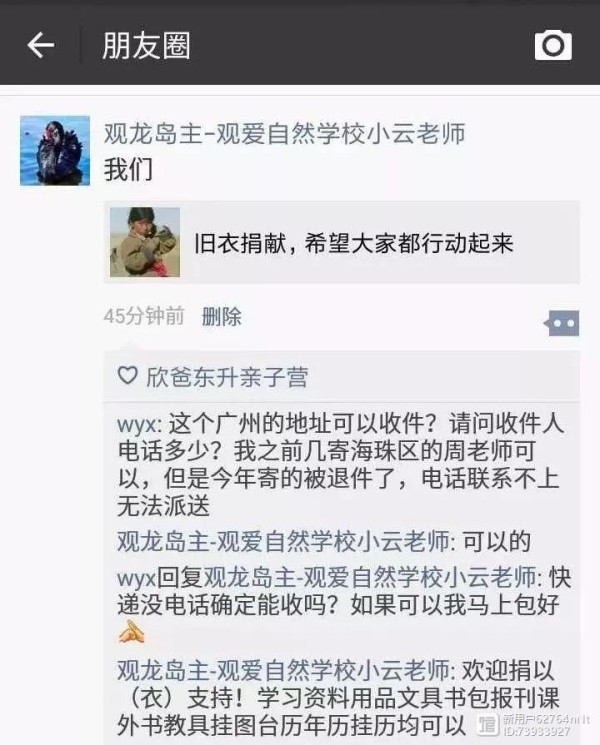600x745 pixels.
Task: Delete this post via 删除
Action: [x=221, y=317]
